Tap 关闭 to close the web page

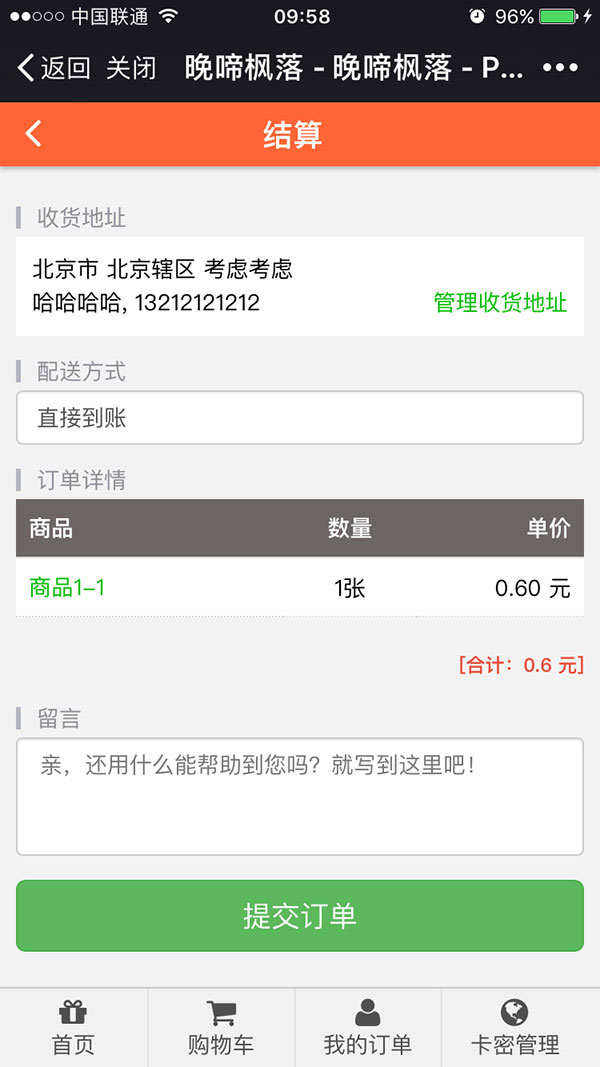pyautogui.click(x=131, y=68)
